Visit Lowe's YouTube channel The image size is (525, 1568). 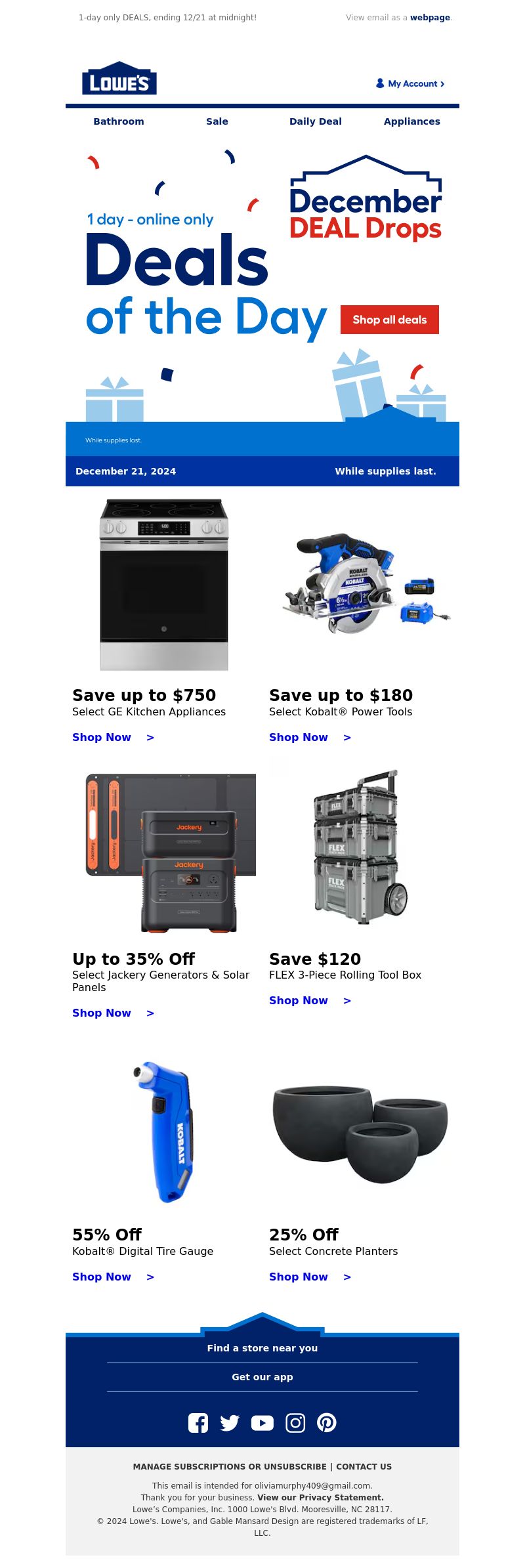(262, 1422)
